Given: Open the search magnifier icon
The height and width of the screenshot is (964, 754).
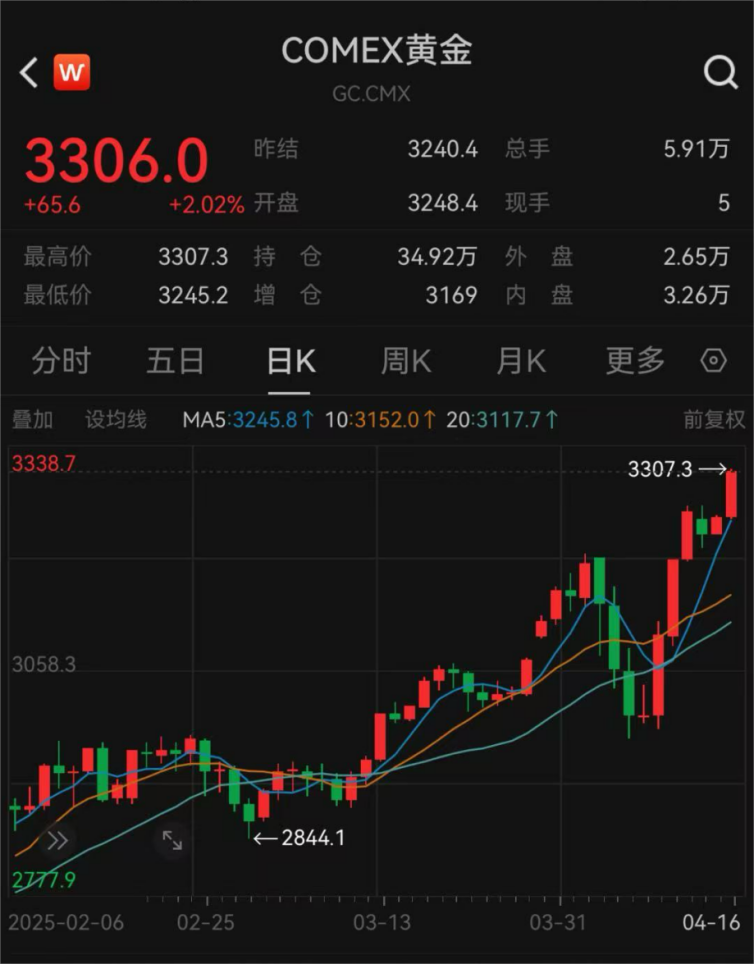Looking at the screenshot, I should point(720,72).
